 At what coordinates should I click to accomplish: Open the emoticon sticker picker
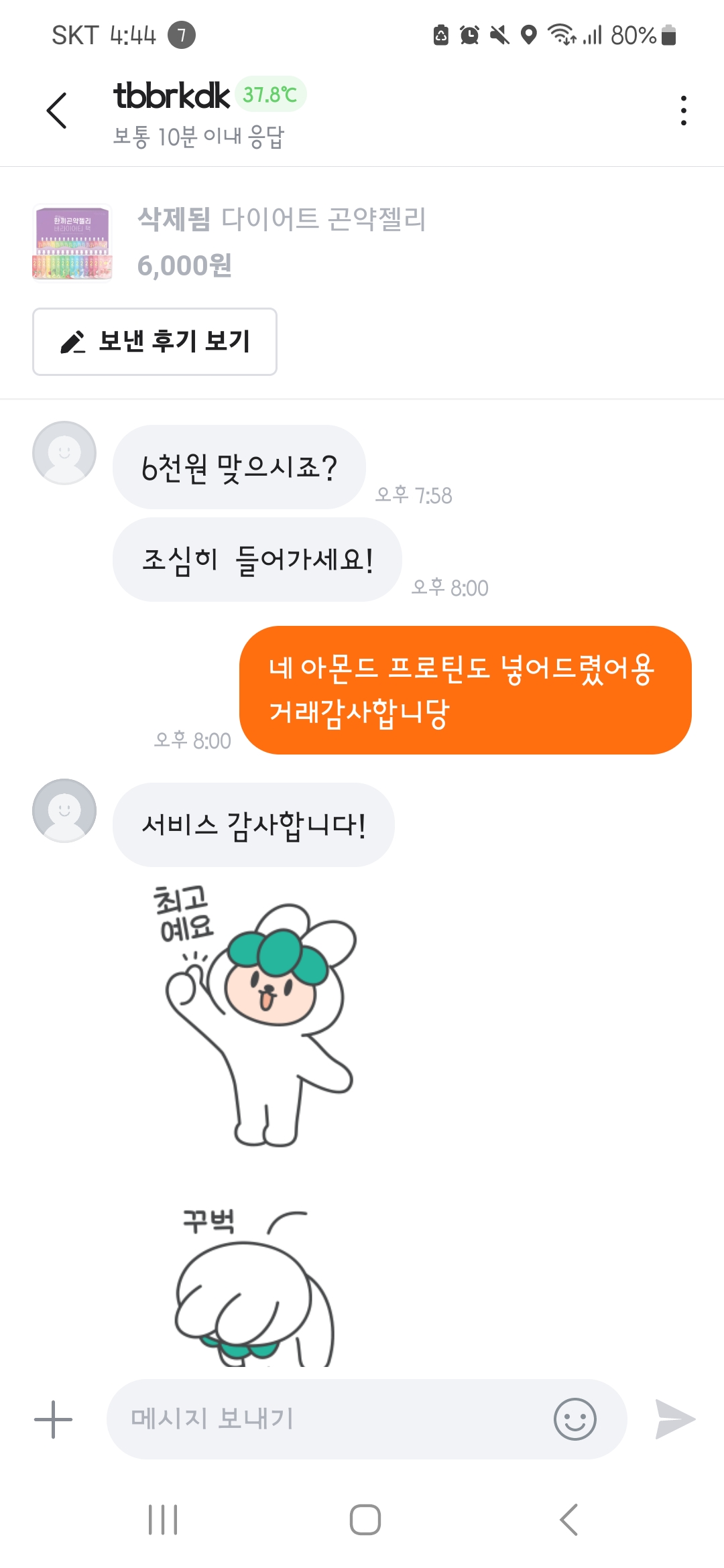coord(575,1419)
